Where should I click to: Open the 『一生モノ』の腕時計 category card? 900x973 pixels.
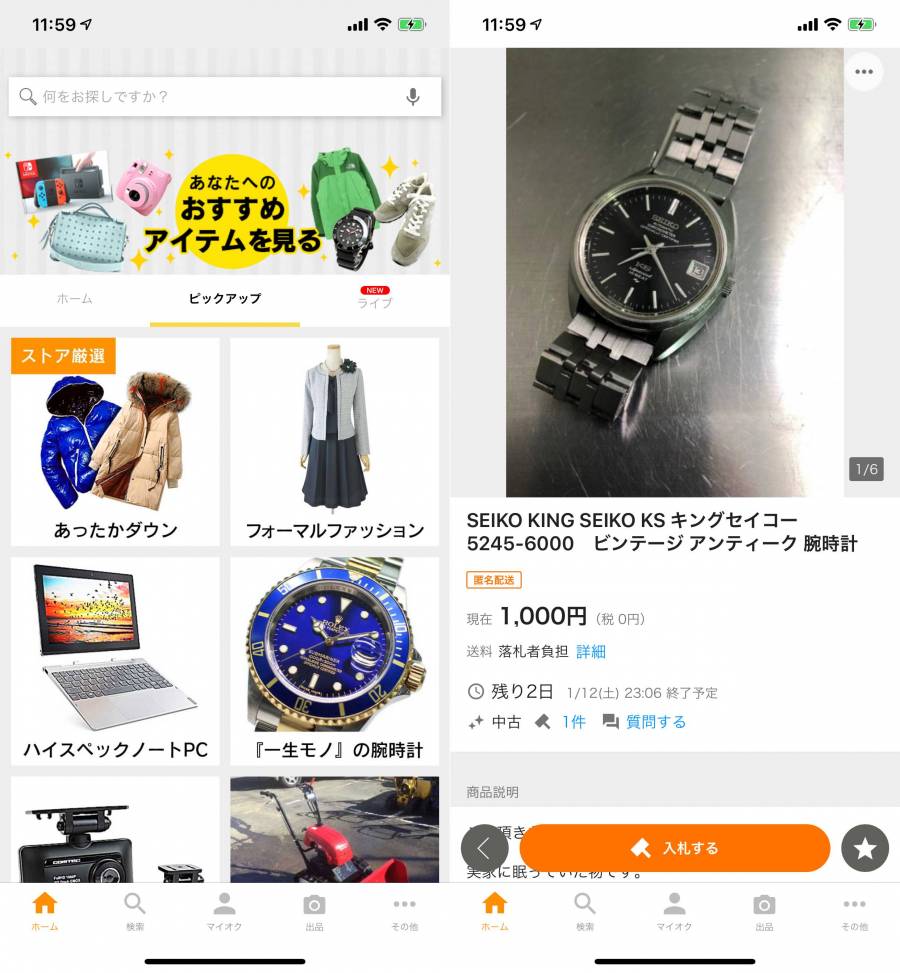tap(335, 662)
